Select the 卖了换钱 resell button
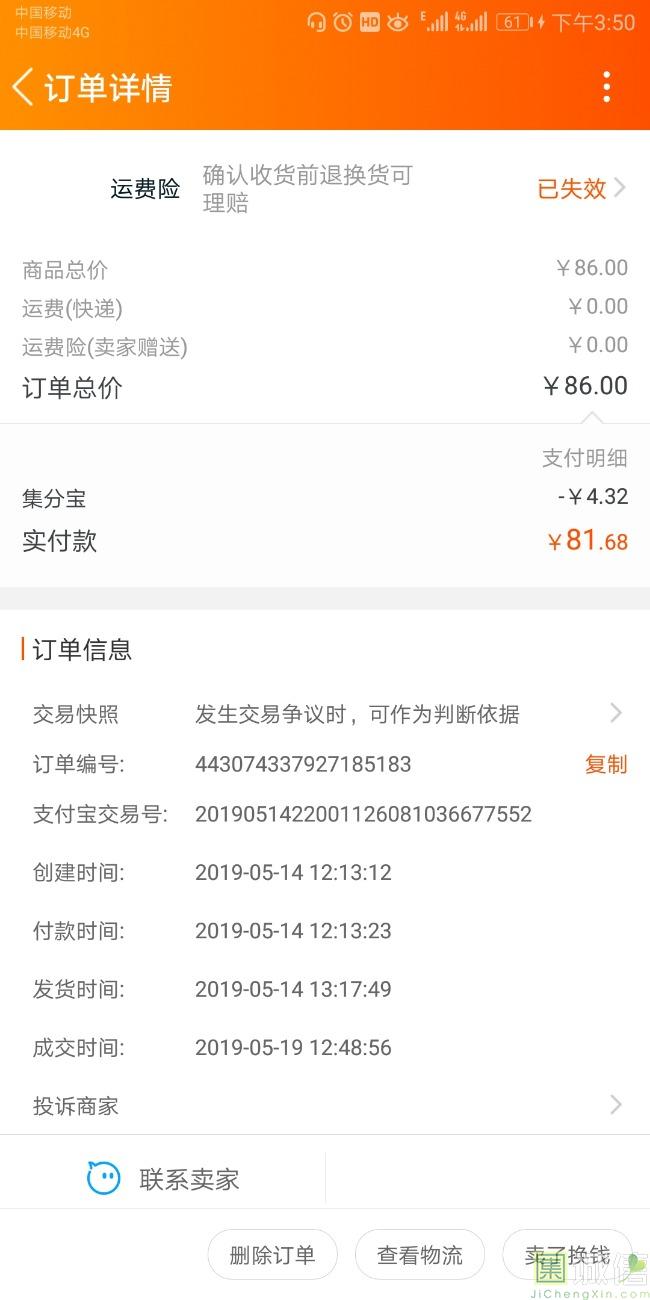The height and width of the screenshot is (1300, 650). click(568, 1255)
